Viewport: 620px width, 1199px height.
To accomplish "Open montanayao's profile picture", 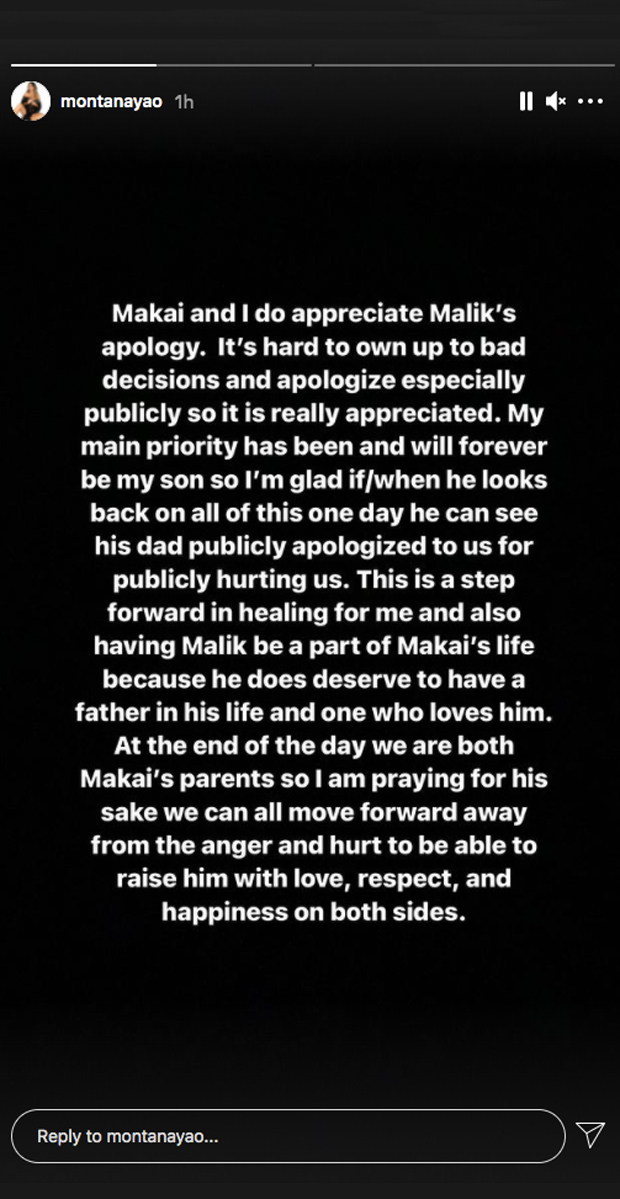I will click(x=31, y=101).
